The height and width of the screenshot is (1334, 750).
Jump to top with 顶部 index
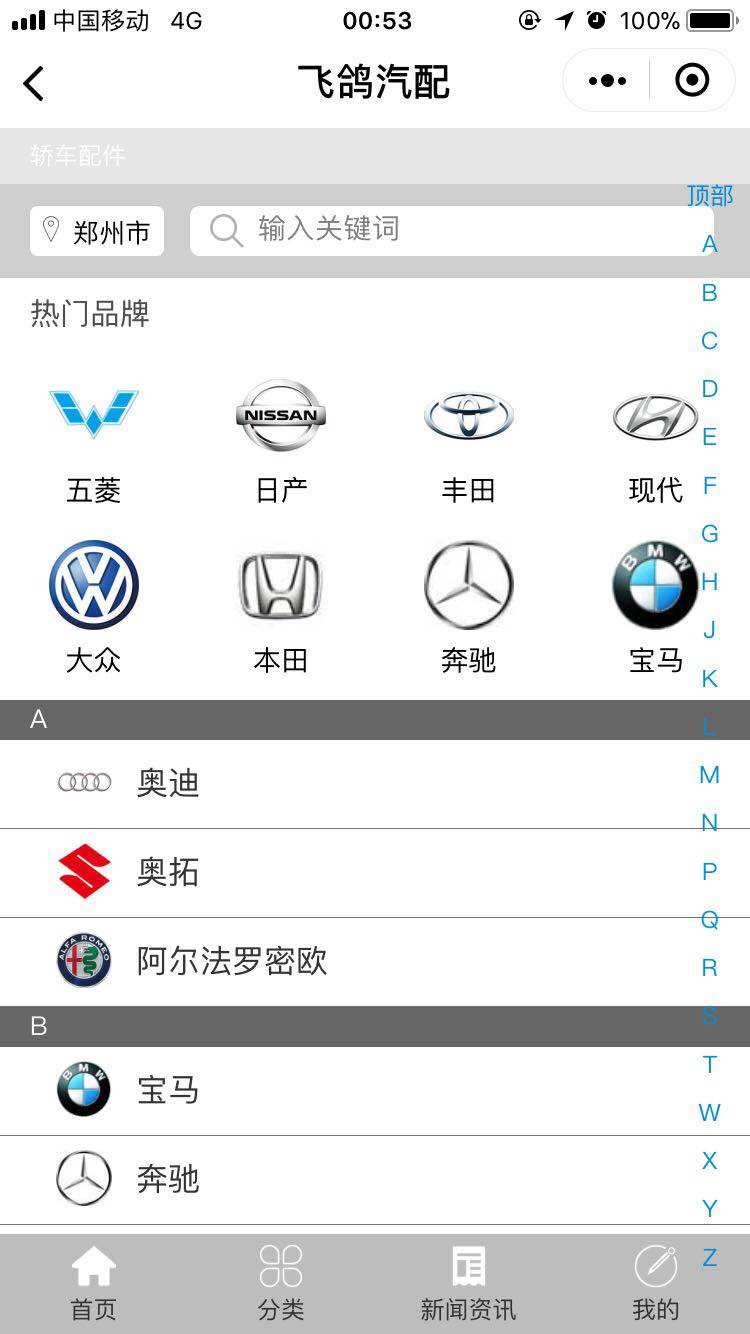pyautogui.click(x=710, y=195)
